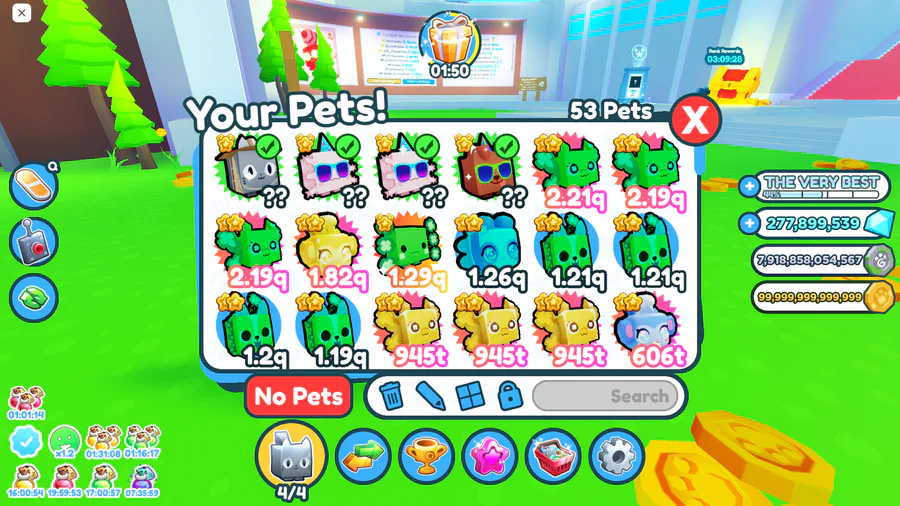Open the shopping basket store

(553, 456)
